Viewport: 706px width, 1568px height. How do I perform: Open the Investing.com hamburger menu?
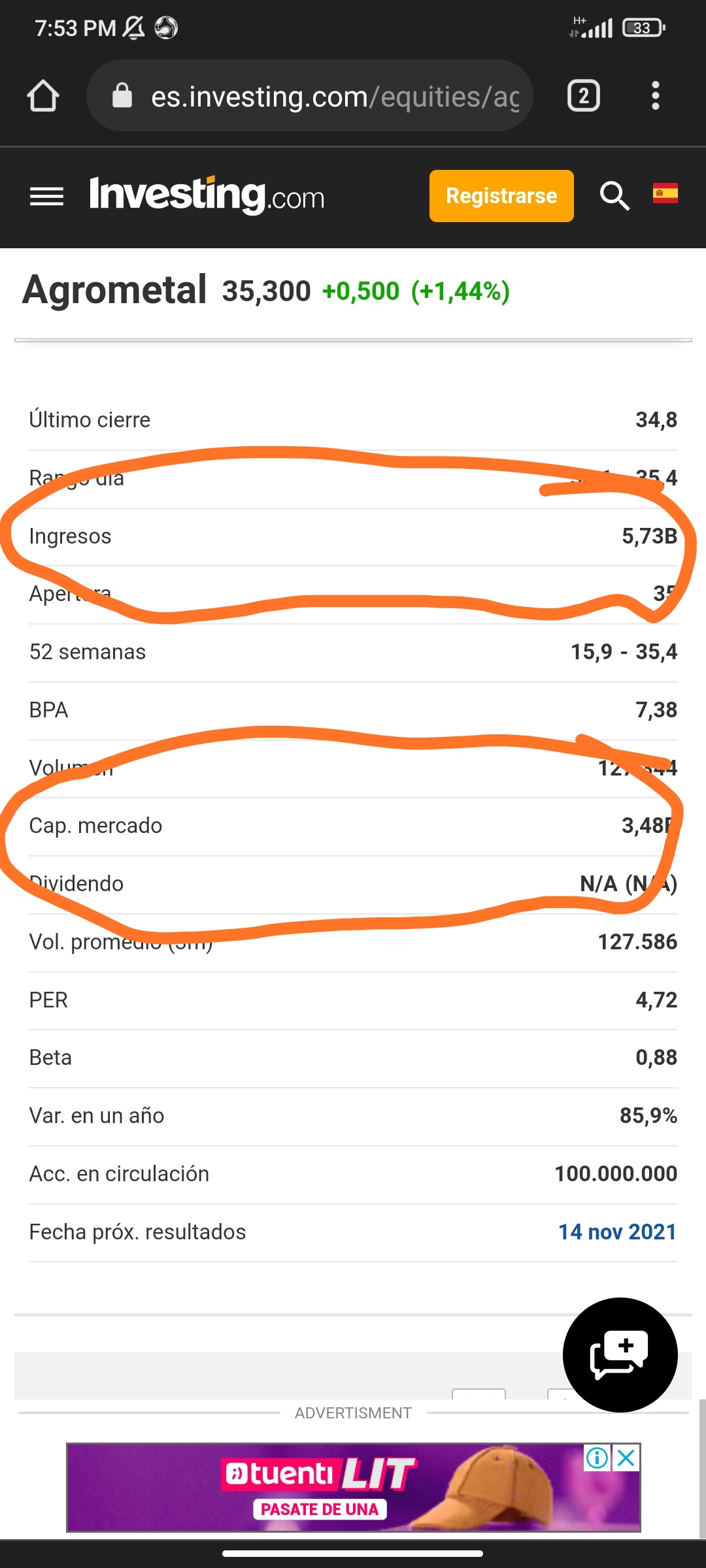(46, 196)
